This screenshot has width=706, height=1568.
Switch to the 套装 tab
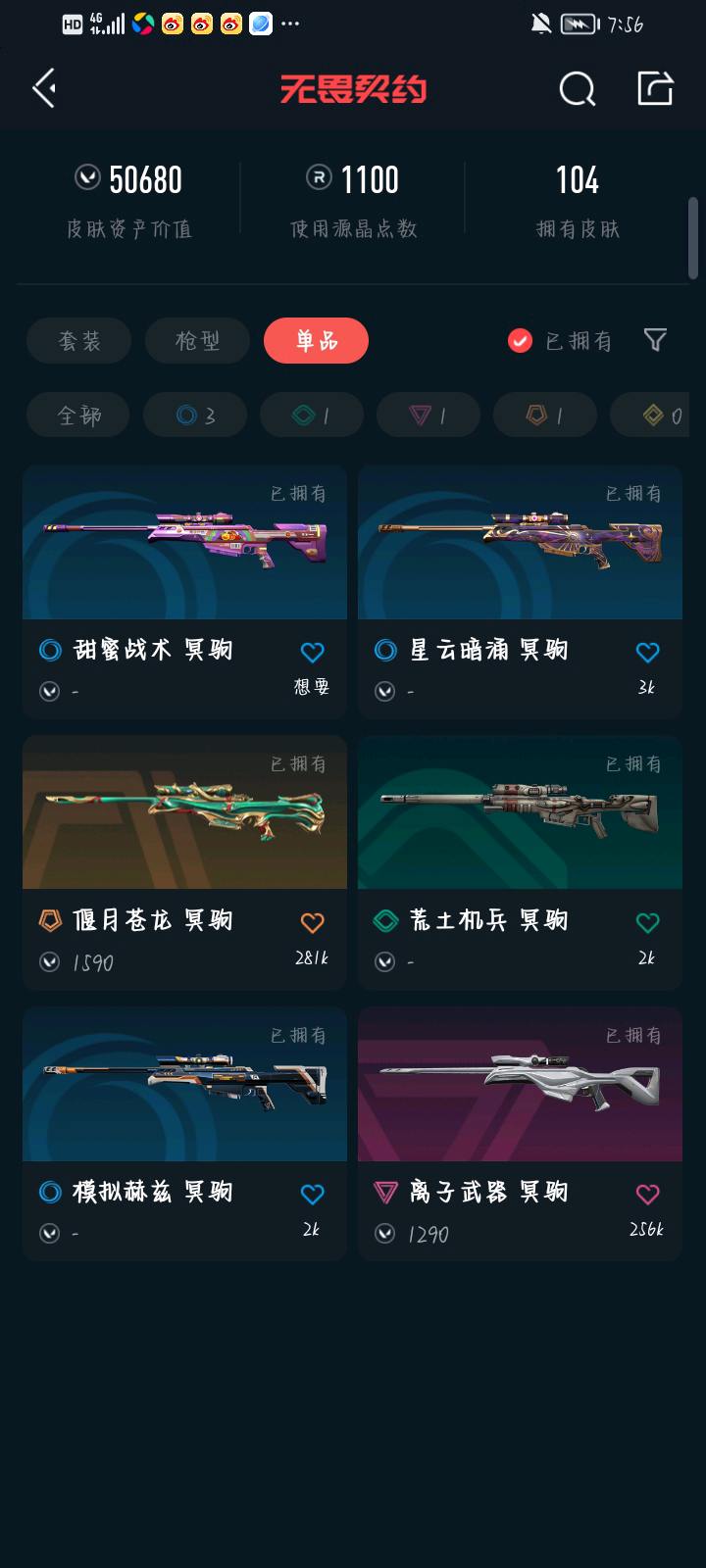78,341
